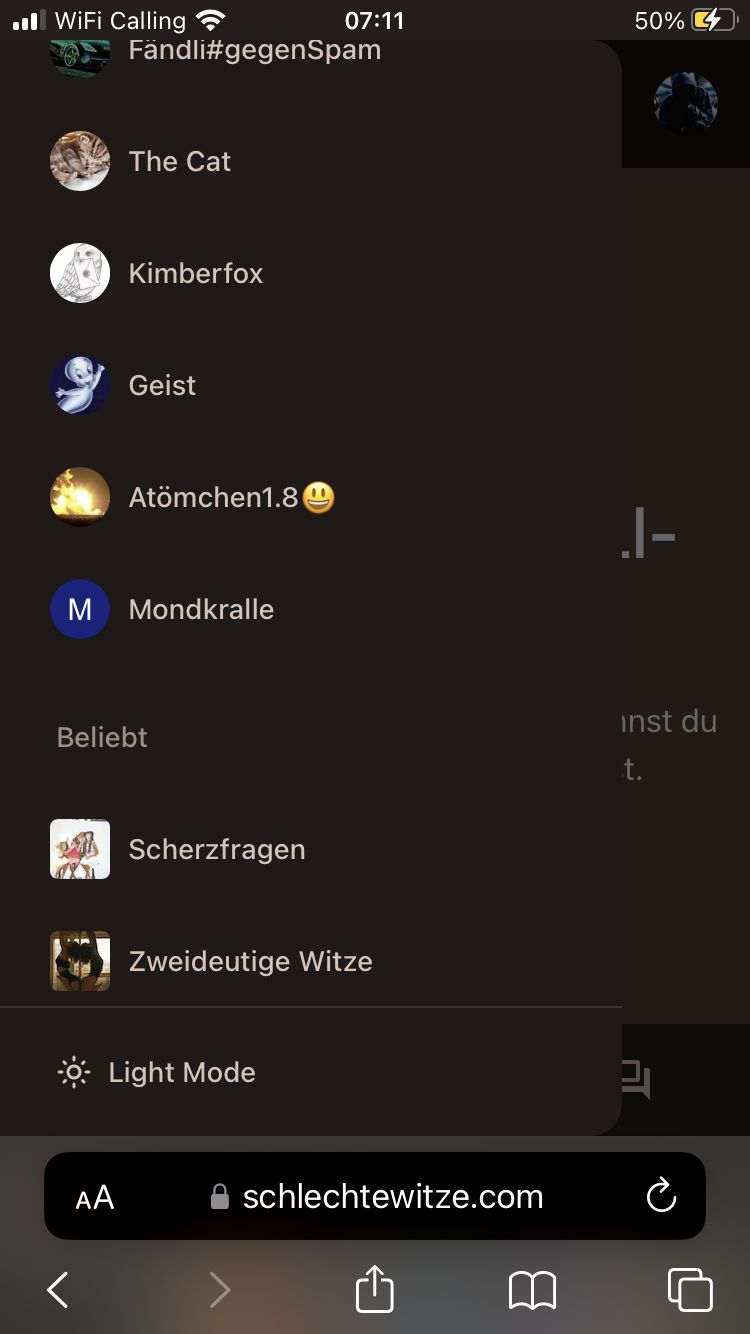
Task: Open Fändli#gegenSpam's profile
Action: [254, 52]
